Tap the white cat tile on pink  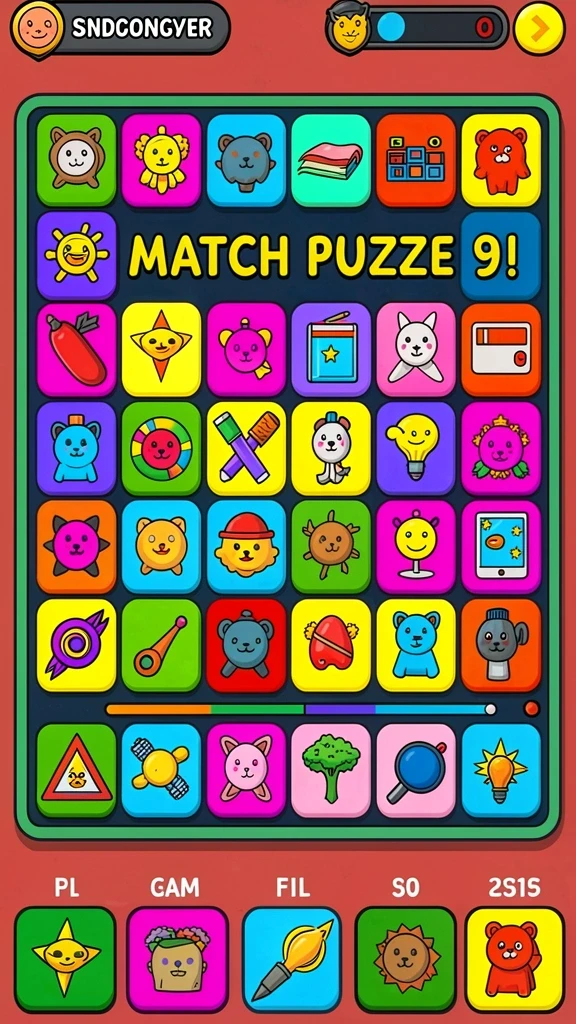(x=416, y=350)
